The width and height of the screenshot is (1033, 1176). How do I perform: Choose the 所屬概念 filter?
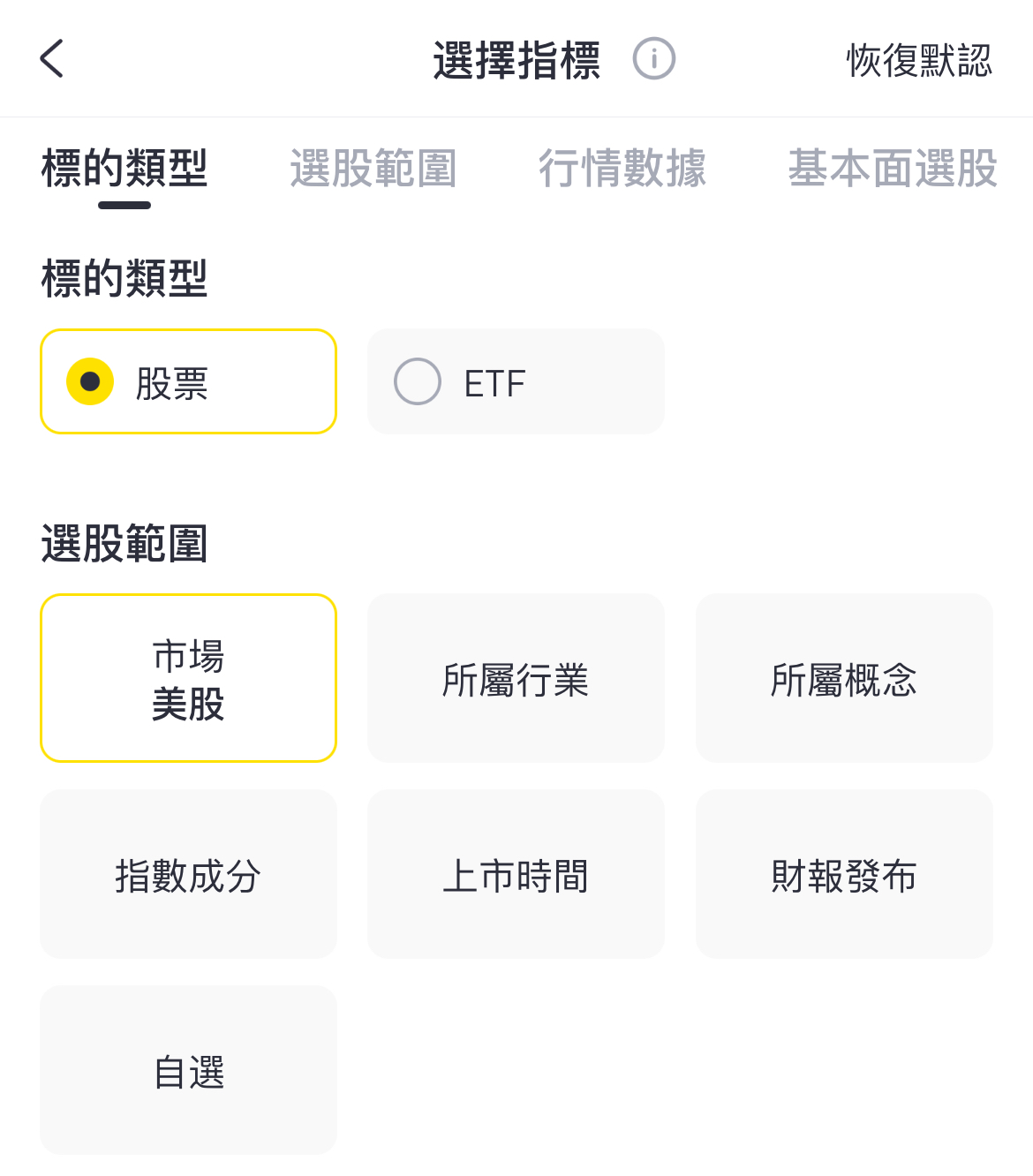[844, 678]
